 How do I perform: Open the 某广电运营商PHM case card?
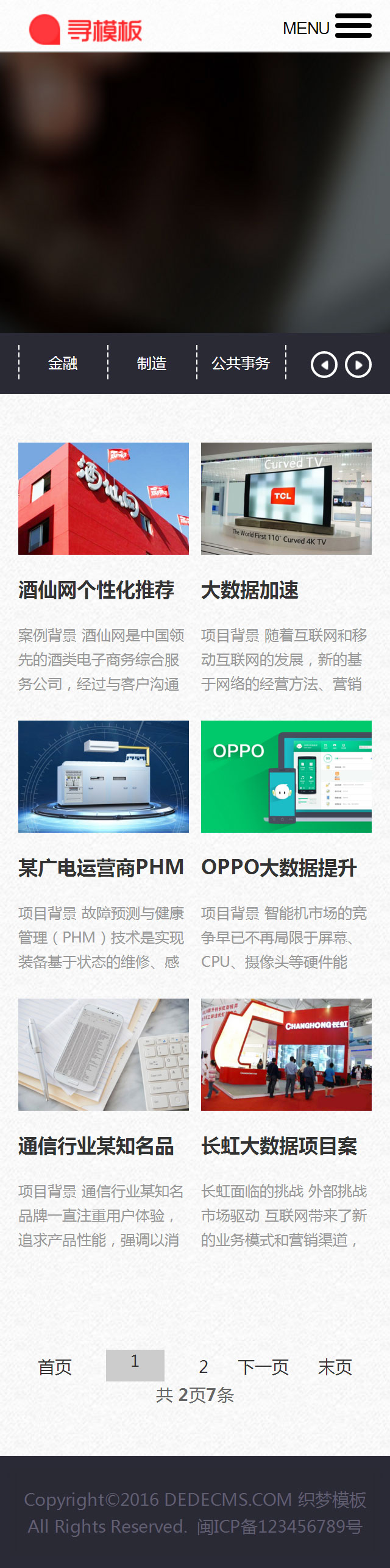pos(104,777)
